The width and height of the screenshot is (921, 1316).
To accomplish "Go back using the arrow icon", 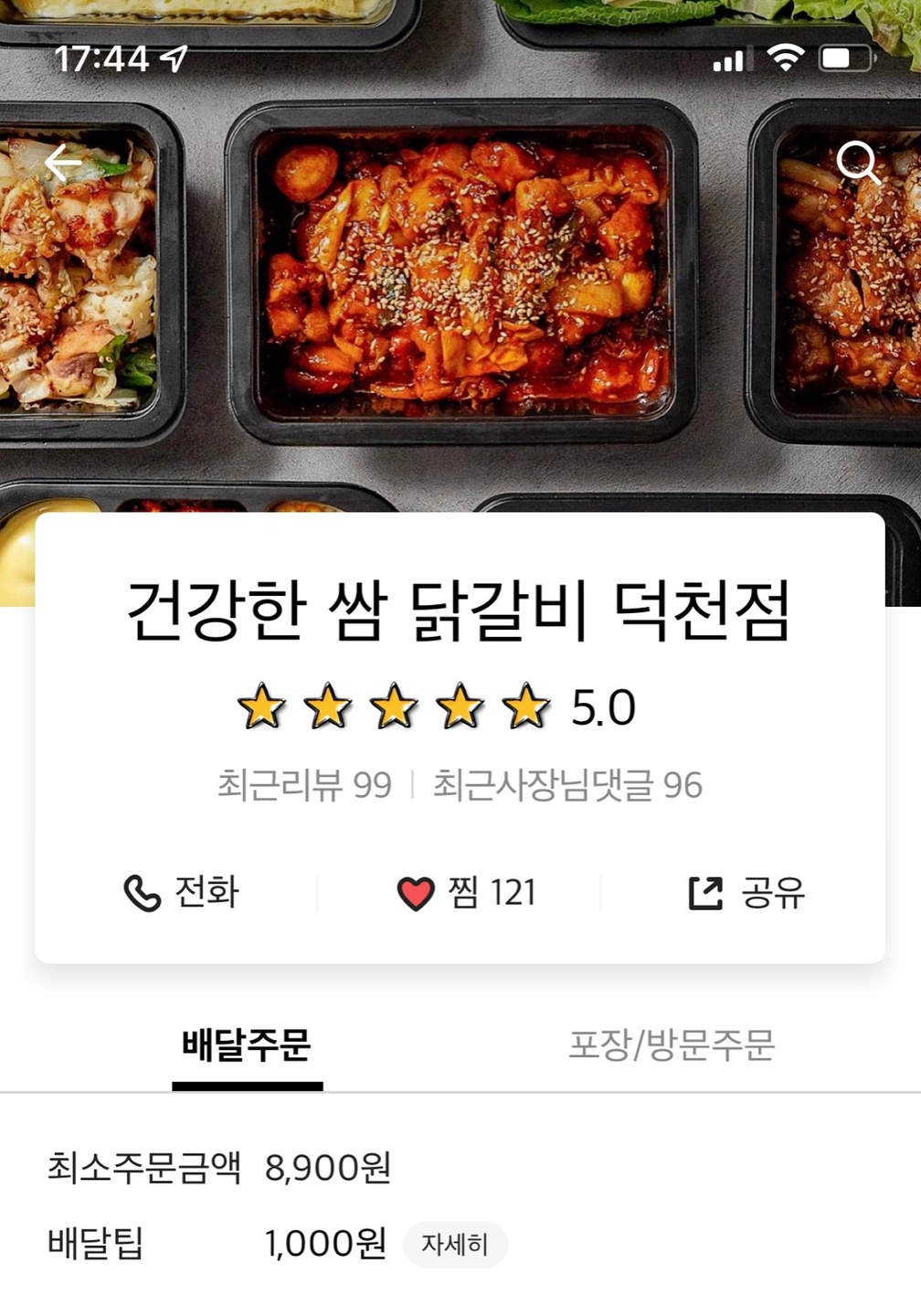I will (x=63, y=163).
